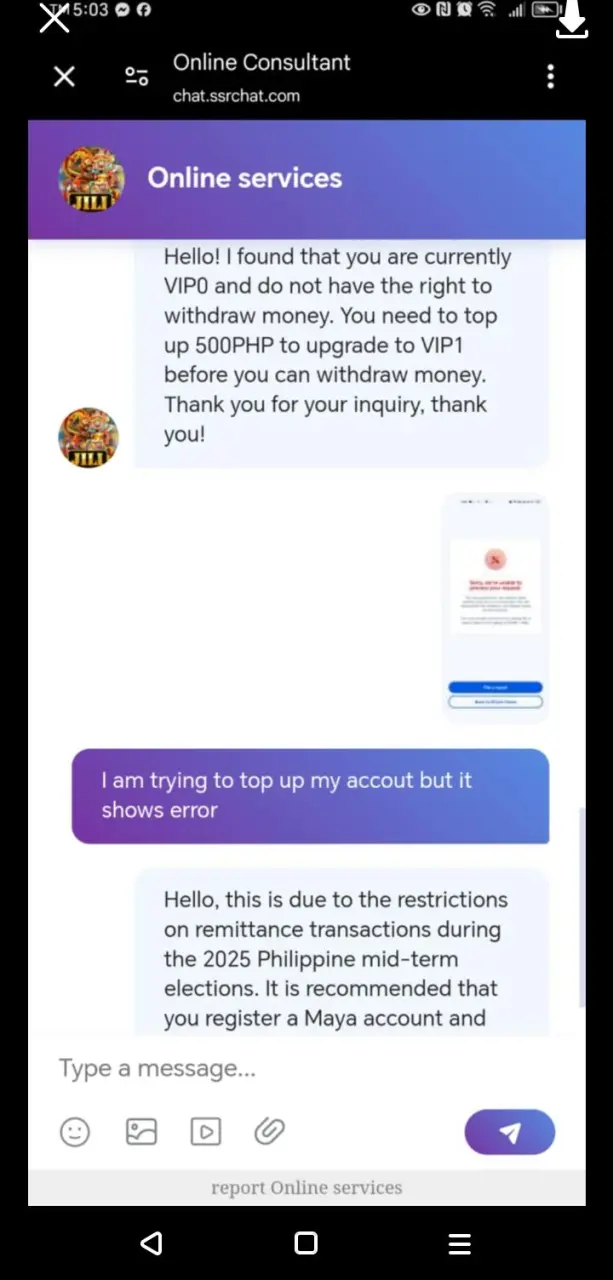Open the three-dot overflow menu
613x1280 pixels.
click(x=550, y=77)
